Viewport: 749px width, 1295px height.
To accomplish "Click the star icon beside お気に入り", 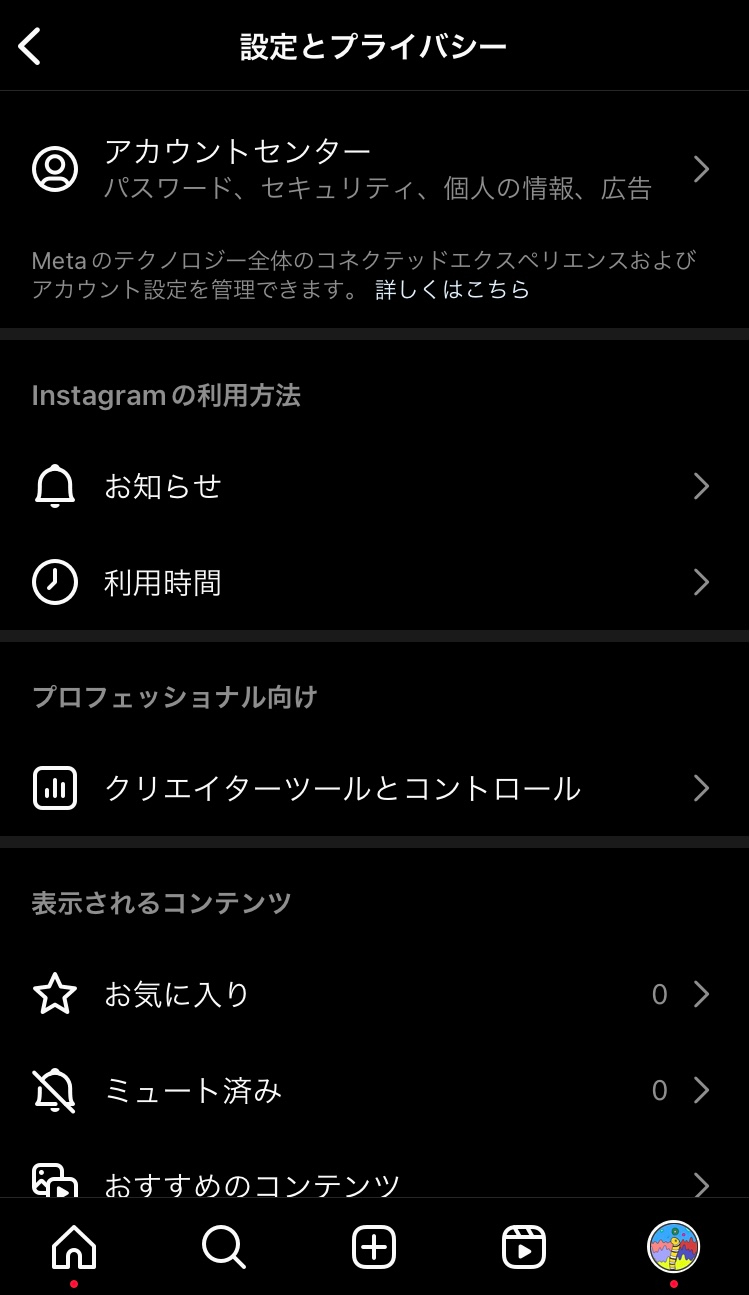I will tap(55, 994).
